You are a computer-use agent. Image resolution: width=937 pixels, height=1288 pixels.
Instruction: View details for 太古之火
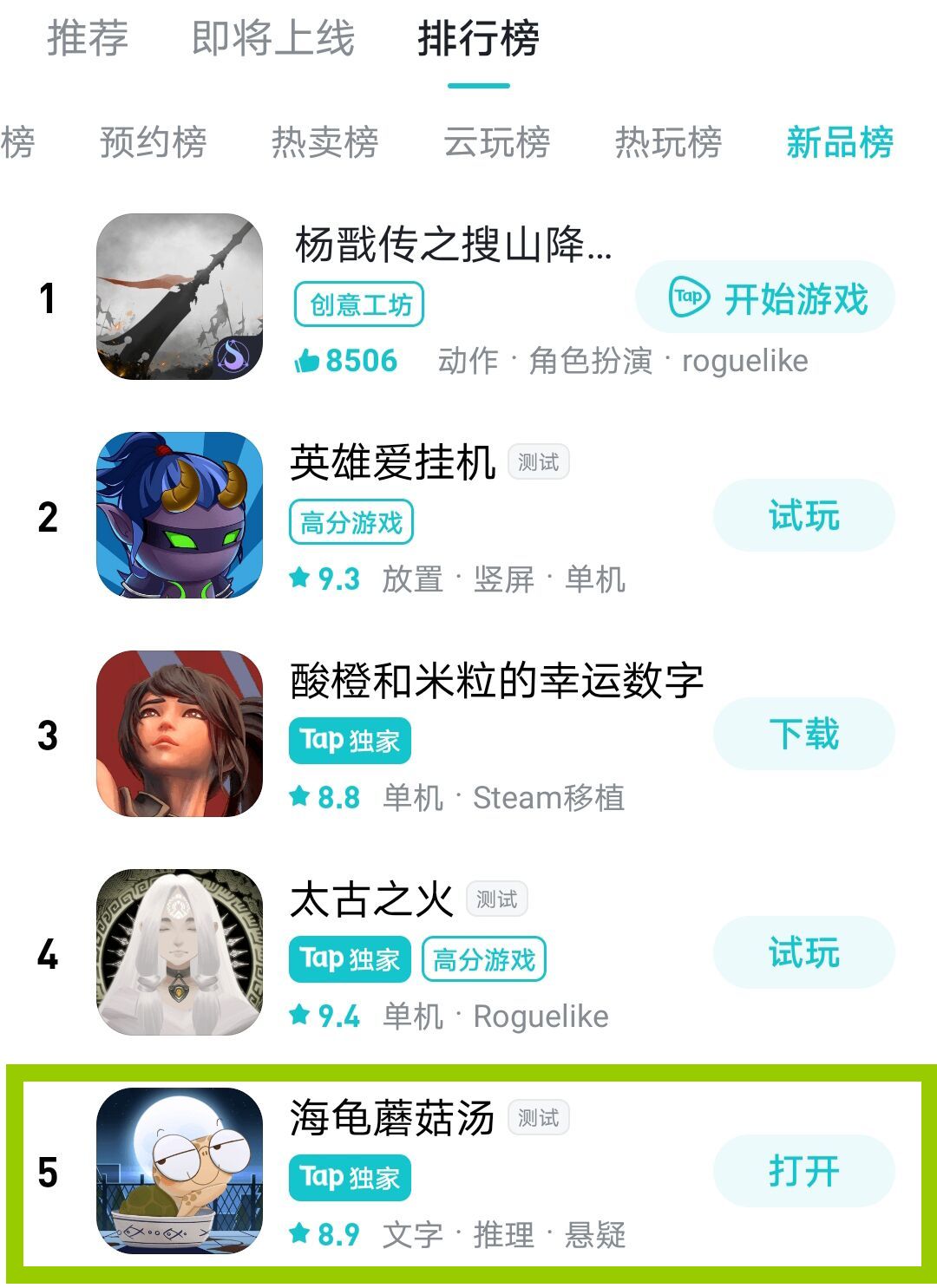click(371, 899)
